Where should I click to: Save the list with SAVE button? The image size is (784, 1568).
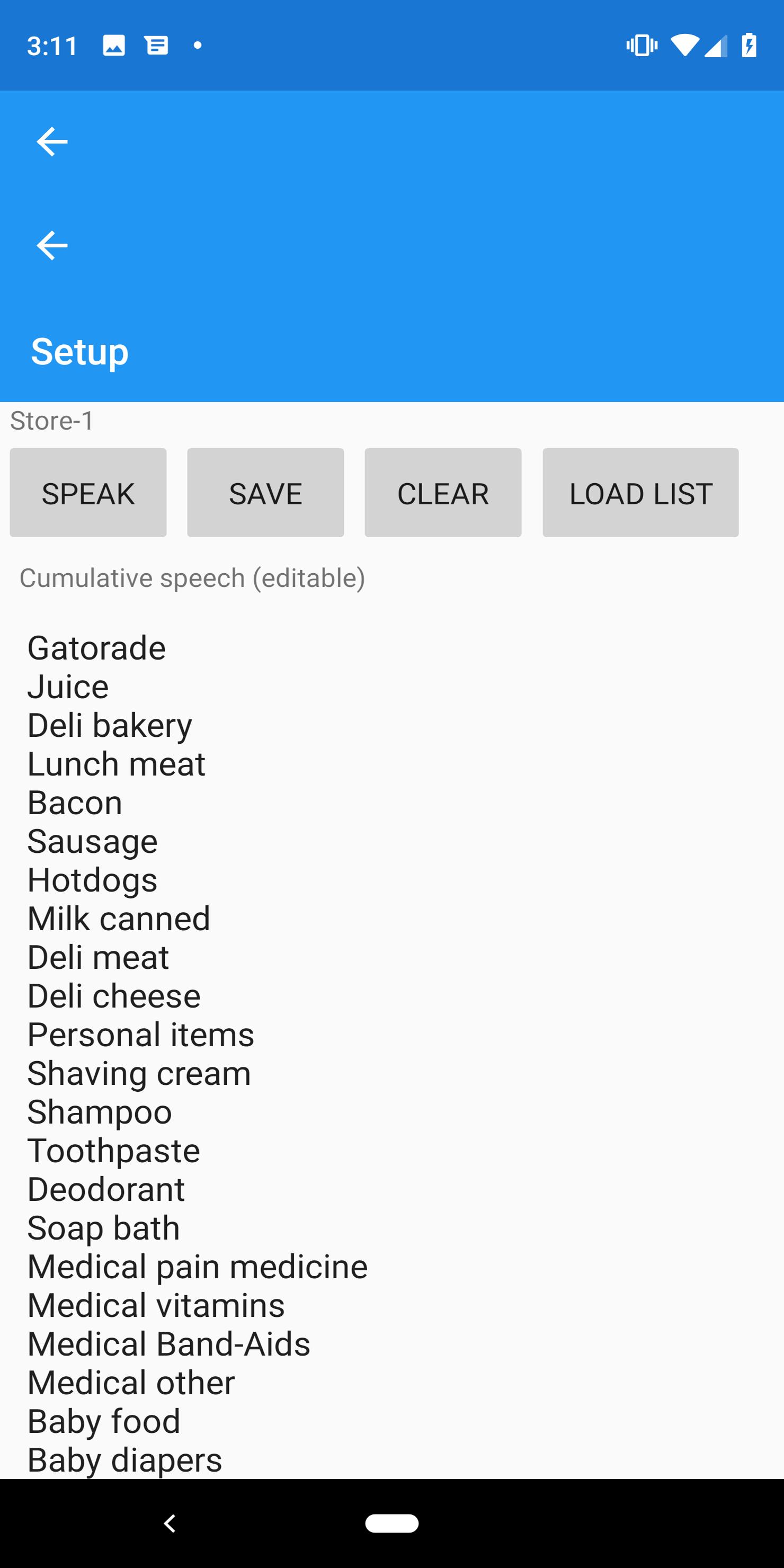(x=265, y=493)
